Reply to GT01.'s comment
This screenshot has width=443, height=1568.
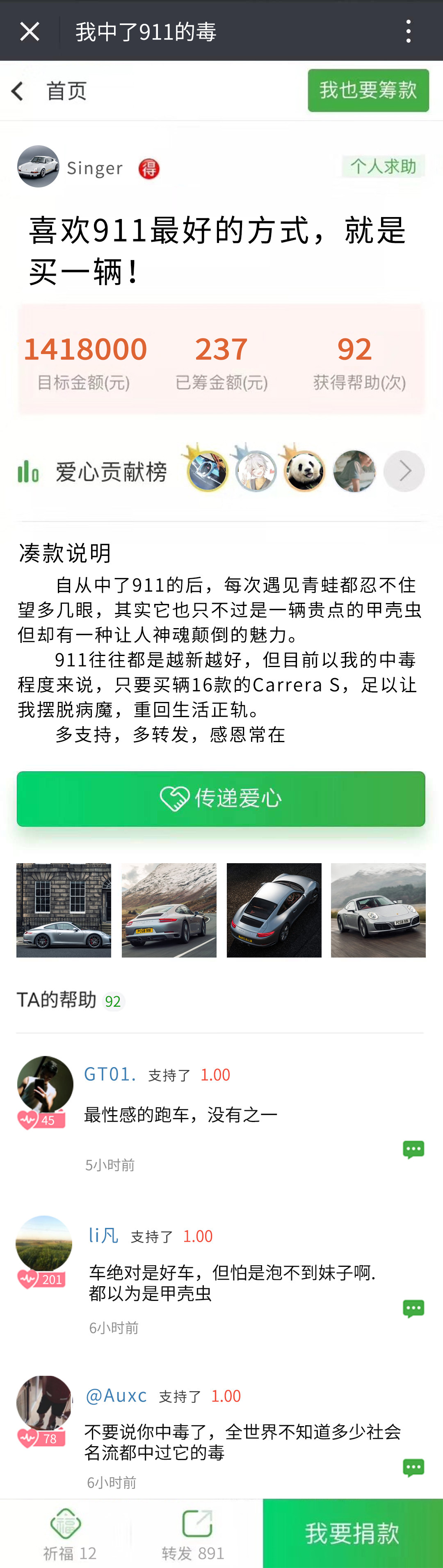(413, 1149)
